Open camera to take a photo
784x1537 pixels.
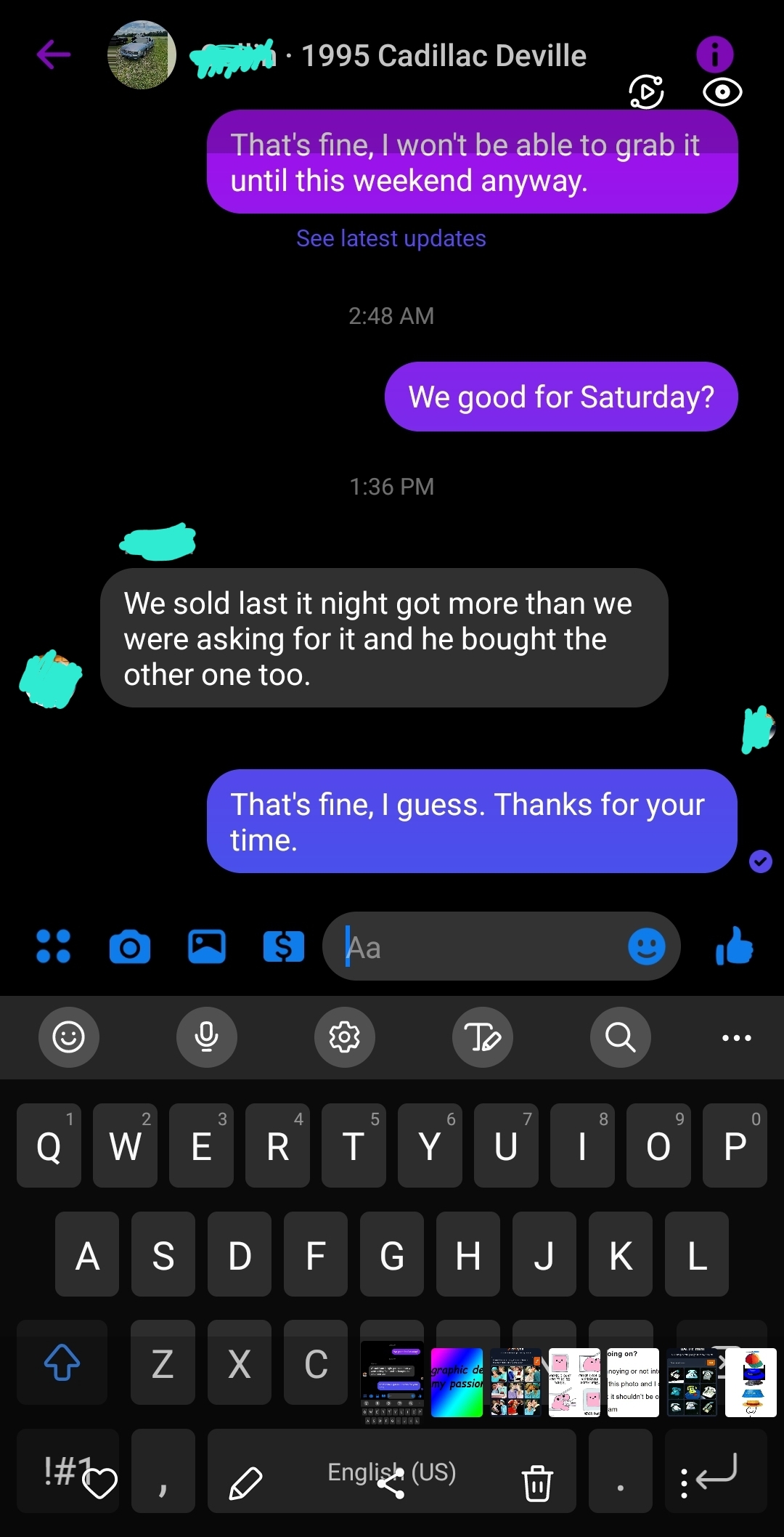click(130, 946)
